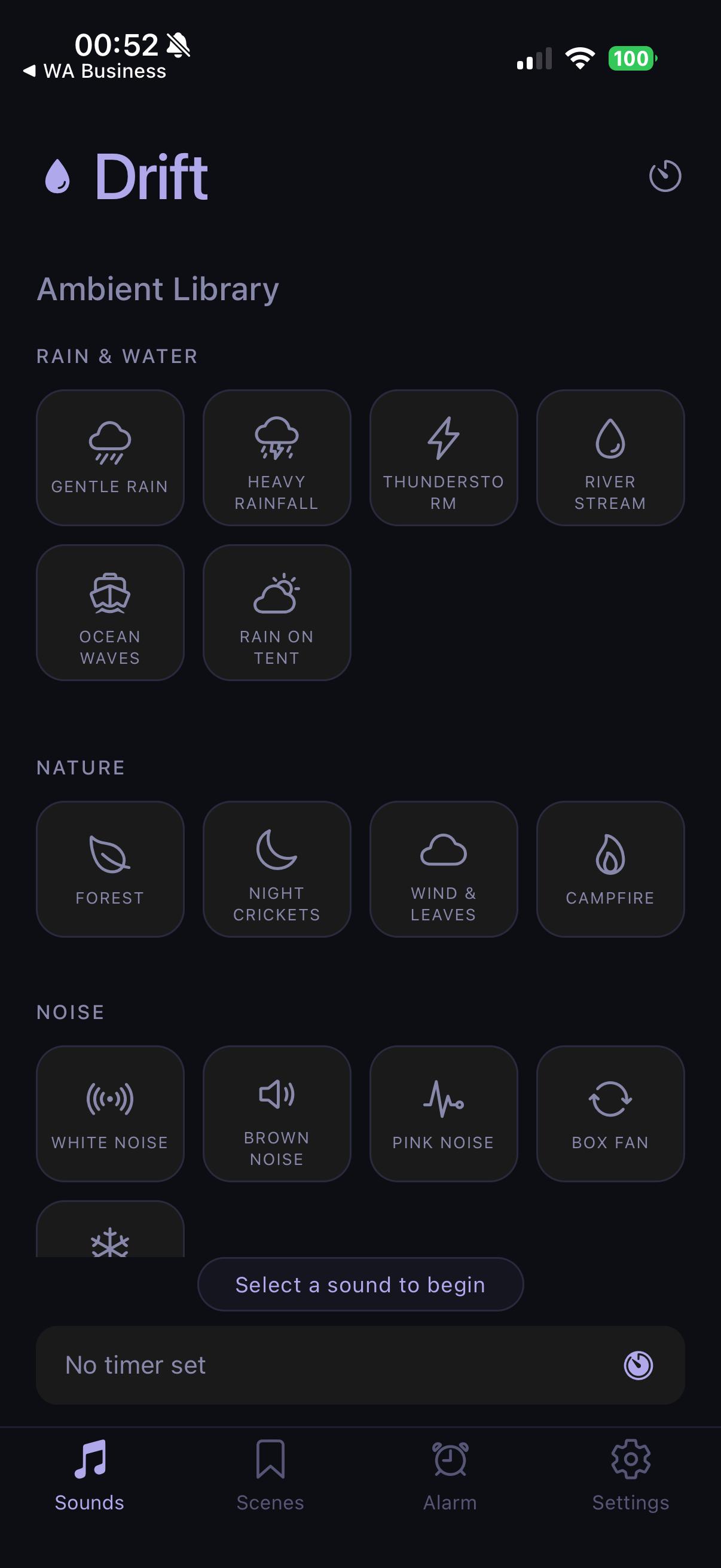The width and height of the screenshot is (721, 1568).
Task: Tap the timer icon in No timer set bar
Action: click(638, 1365)
